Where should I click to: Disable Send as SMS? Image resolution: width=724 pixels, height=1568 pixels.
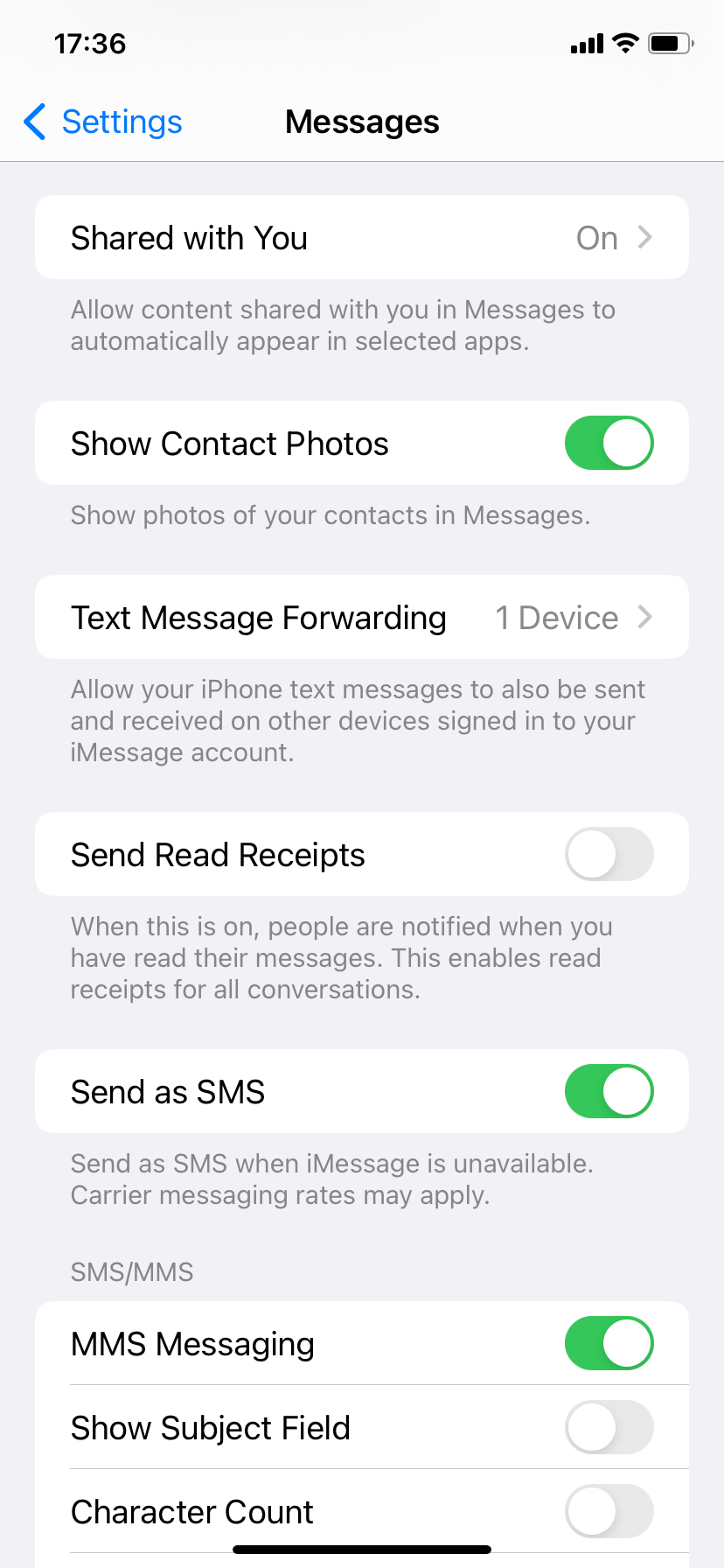tap(609, 1091)
